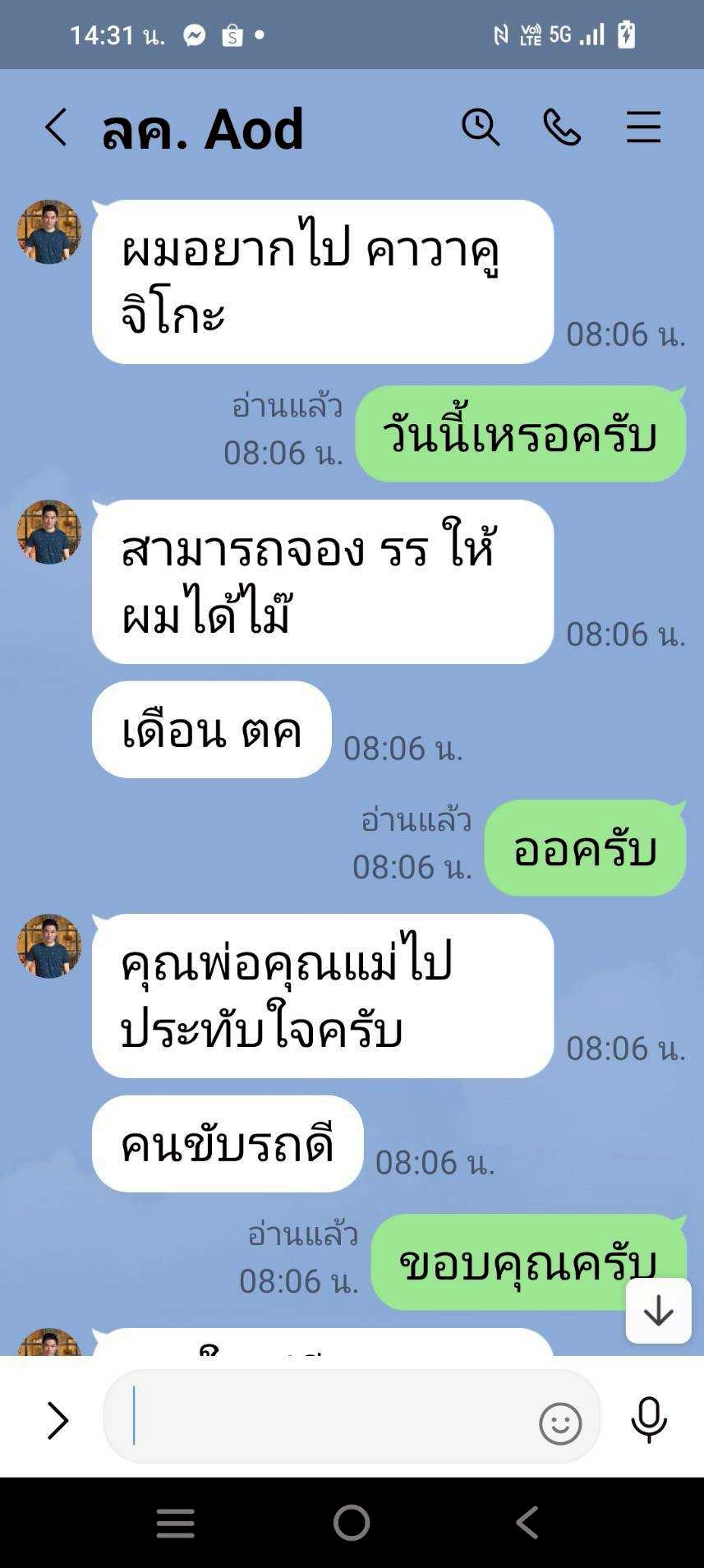Viewport: 704px width, 1568px height.
Task: Open the chat menu
Action: point(643,128)
